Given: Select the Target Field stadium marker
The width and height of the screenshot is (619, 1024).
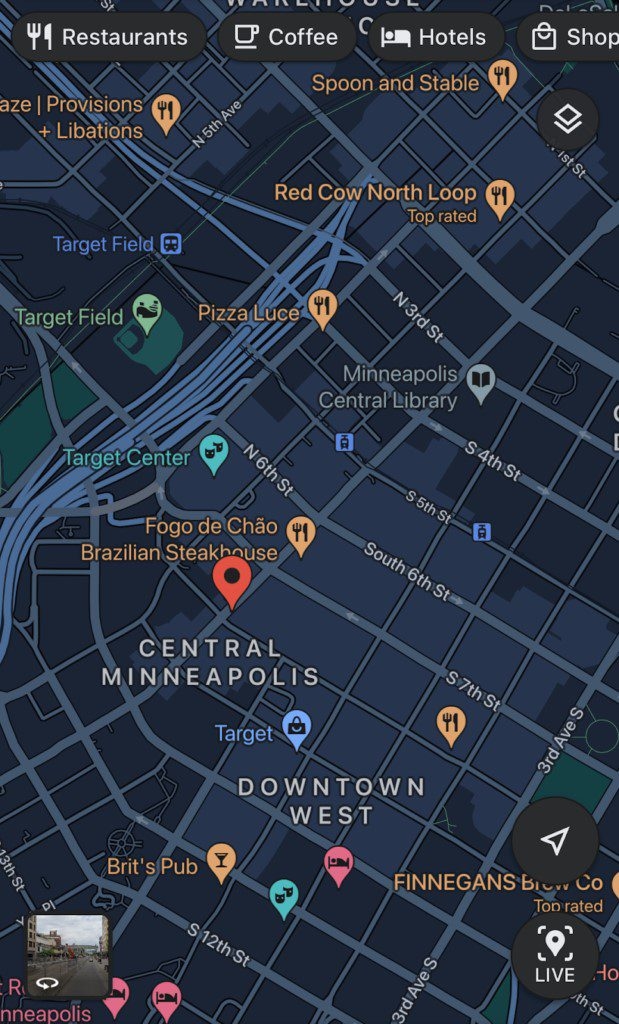Looking at the screenshot, I should pyautogui.click(x=147, y=313).
